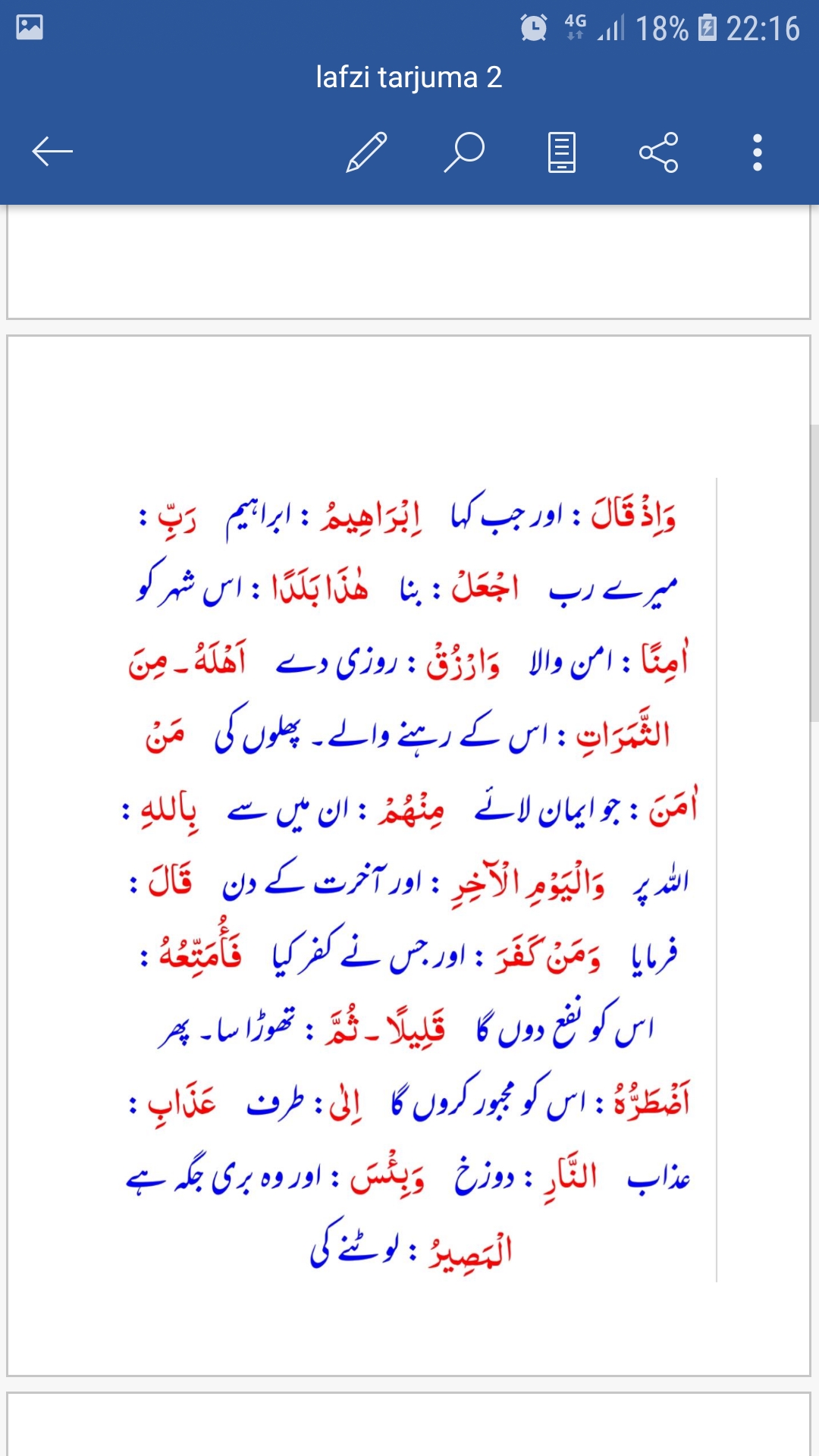The width and height of the screenshot is (819, 1456).
Task: Open the three-dot overflow menu
Action: 757,152
